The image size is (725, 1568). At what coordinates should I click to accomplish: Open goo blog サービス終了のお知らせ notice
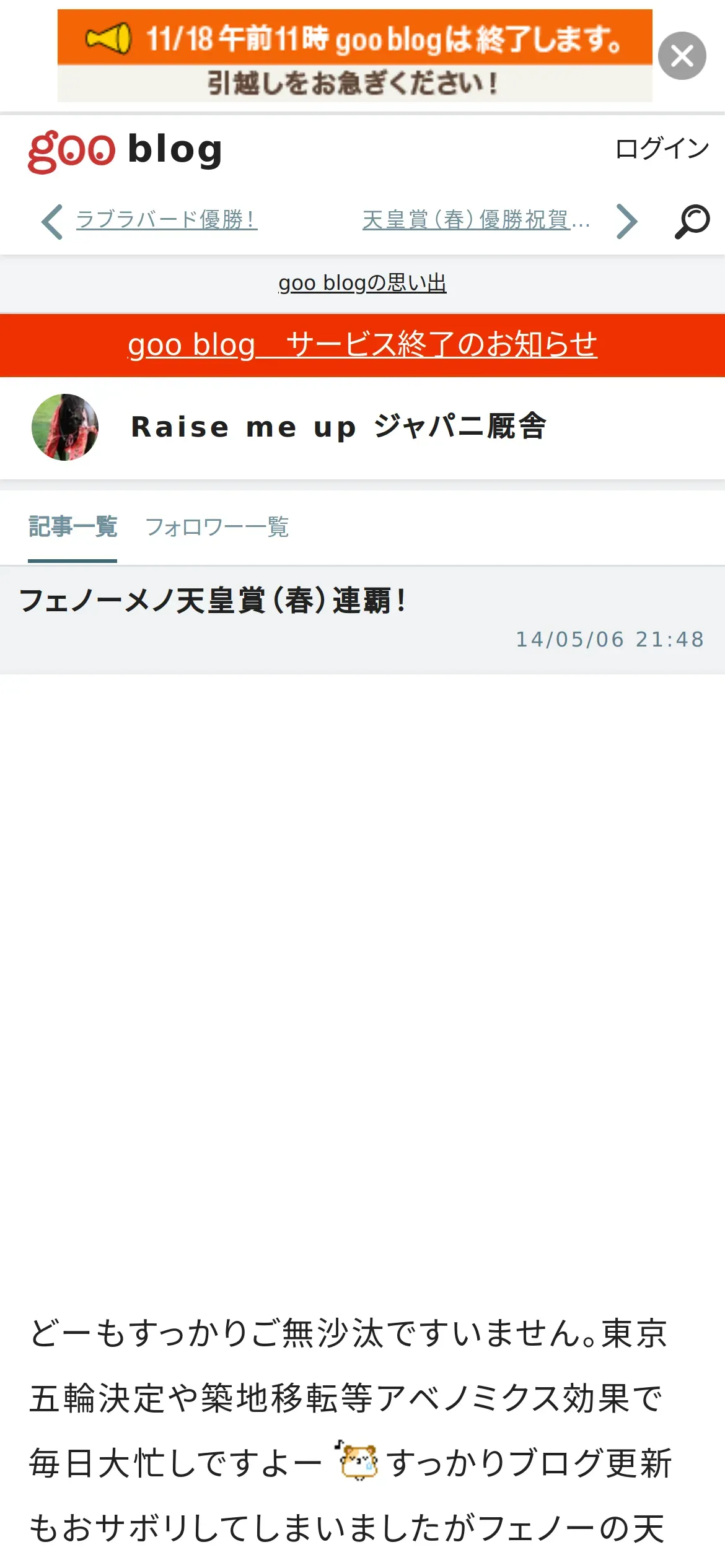[x=362, y=345]
